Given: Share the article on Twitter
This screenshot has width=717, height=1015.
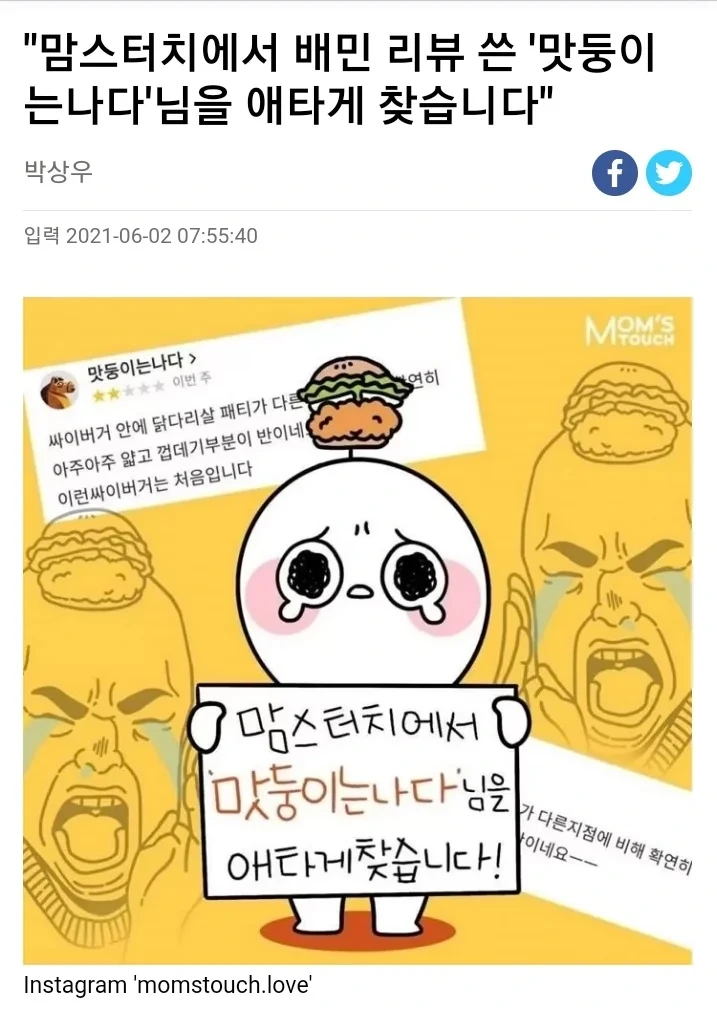Looking at the screenshot, I should (x=669, y=173).
